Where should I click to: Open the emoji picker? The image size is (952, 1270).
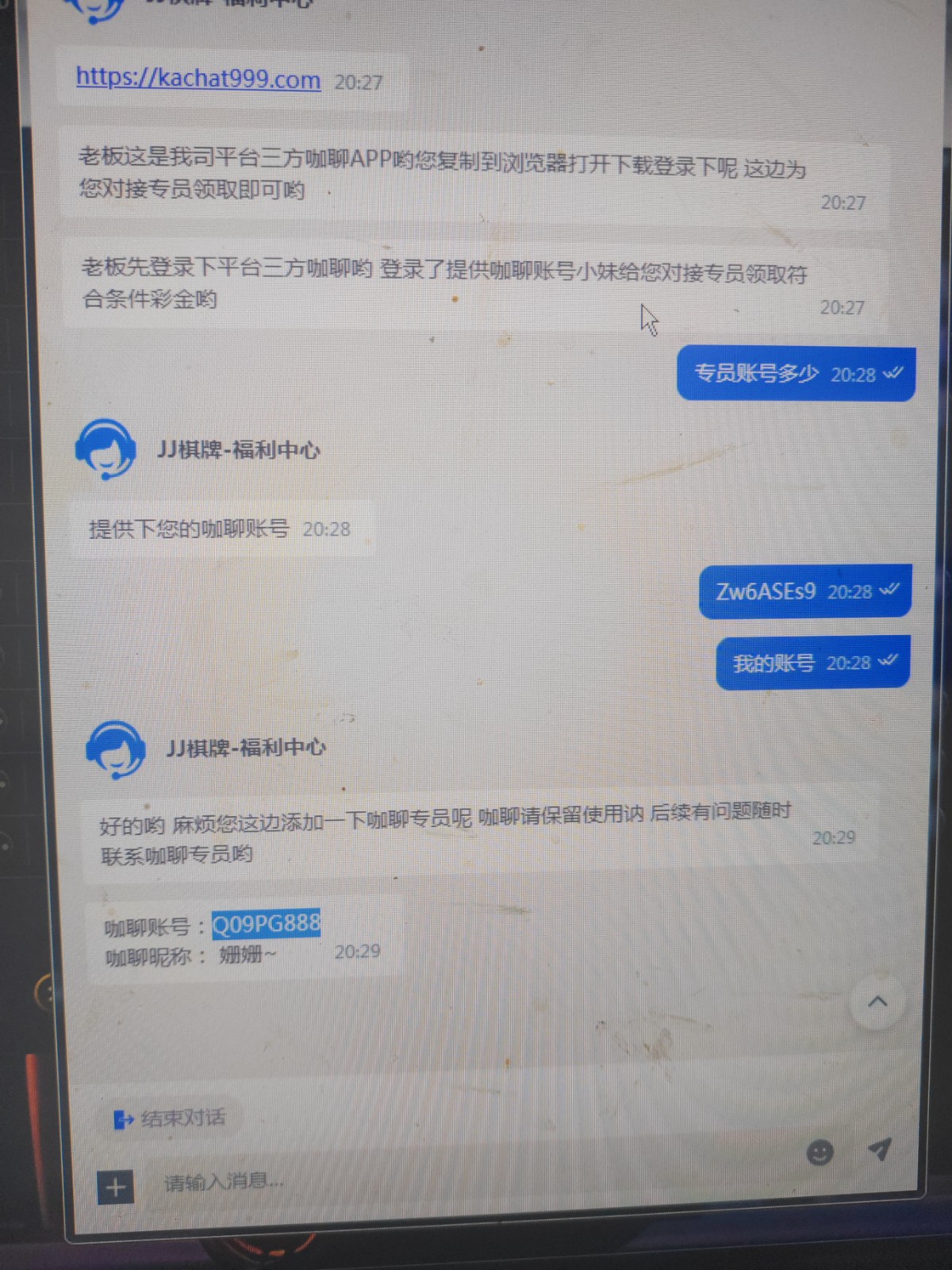[820, 1152]
